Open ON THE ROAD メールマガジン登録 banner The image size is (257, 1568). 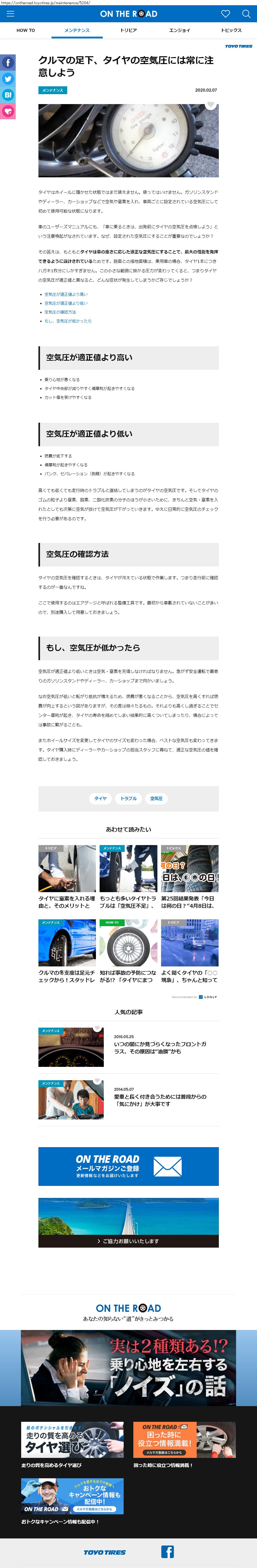click(x=129, y=1166)
